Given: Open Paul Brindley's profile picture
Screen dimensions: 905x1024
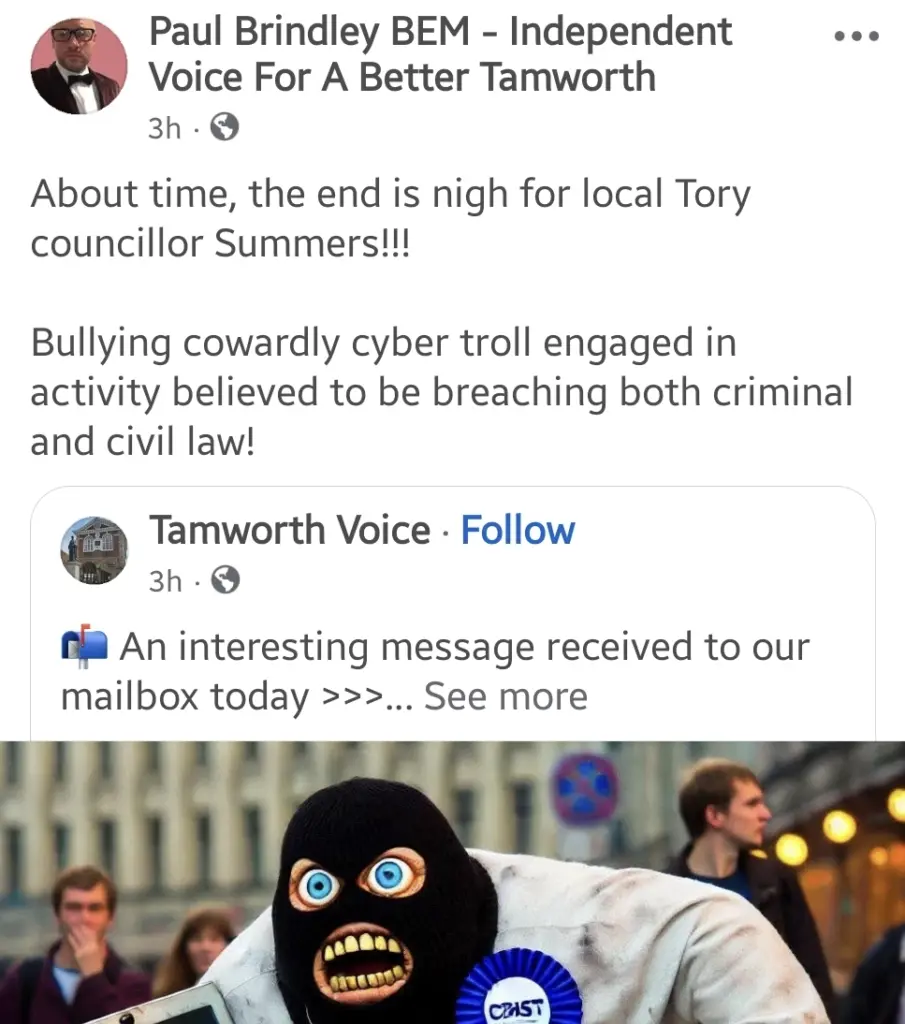Looking at the screenshot, I should pos(79,66).
